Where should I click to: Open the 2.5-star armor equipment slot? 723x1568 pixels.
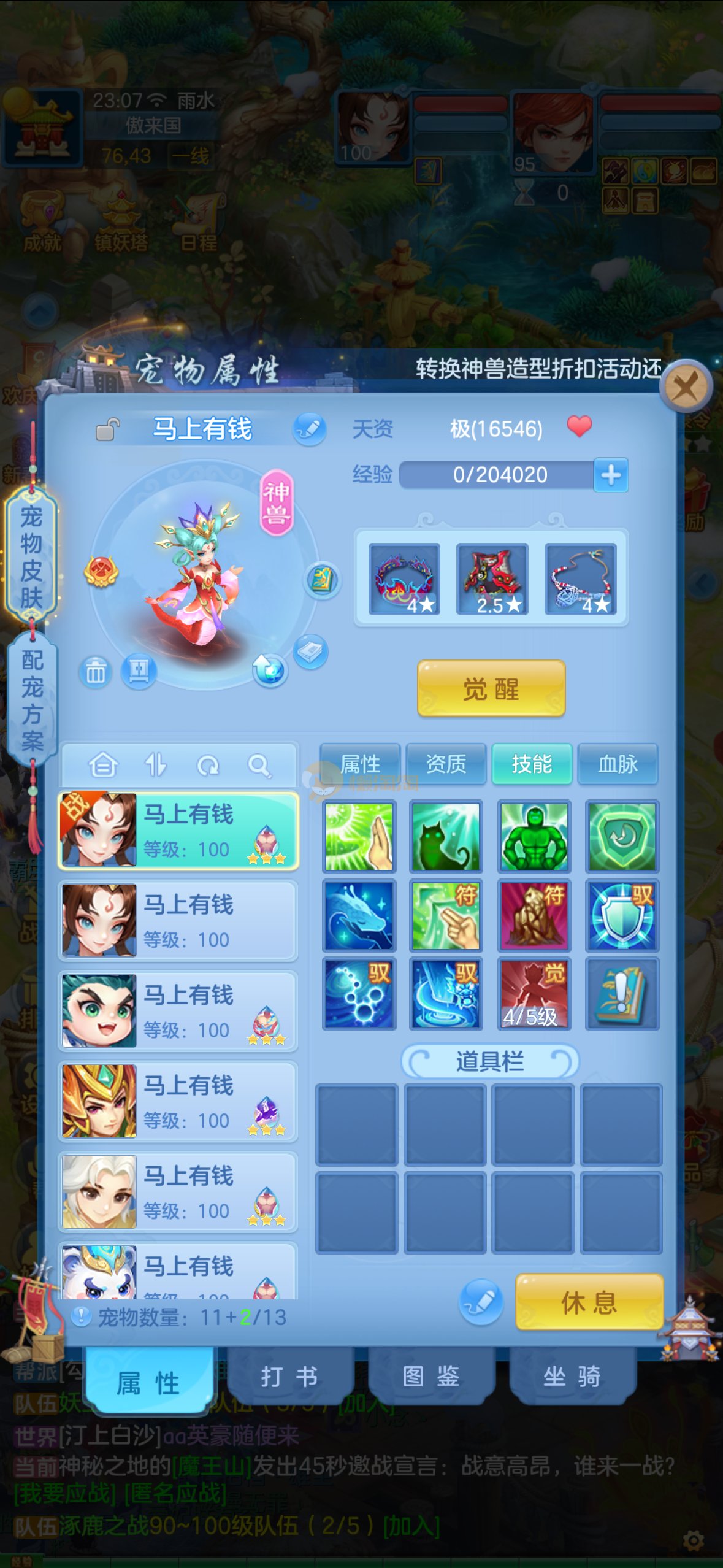(x=492, y=579)
